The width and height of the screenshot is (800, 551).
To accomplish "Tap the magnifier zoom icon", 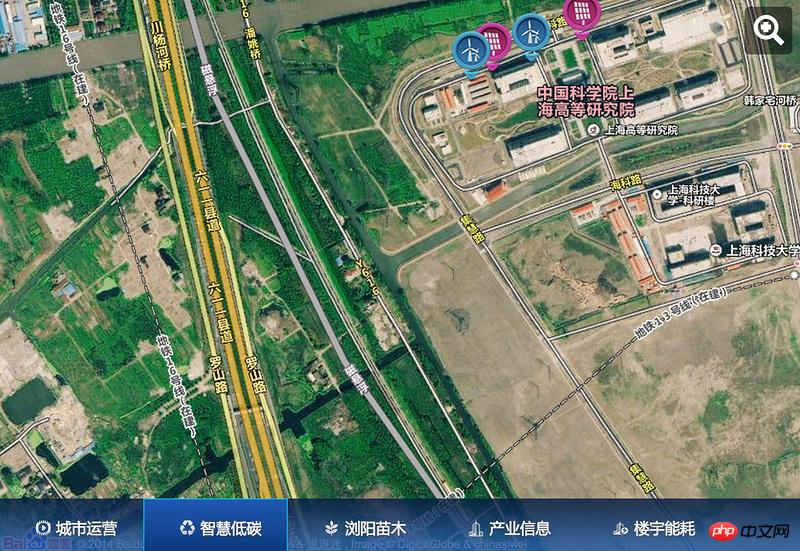I will click(768, 31).
